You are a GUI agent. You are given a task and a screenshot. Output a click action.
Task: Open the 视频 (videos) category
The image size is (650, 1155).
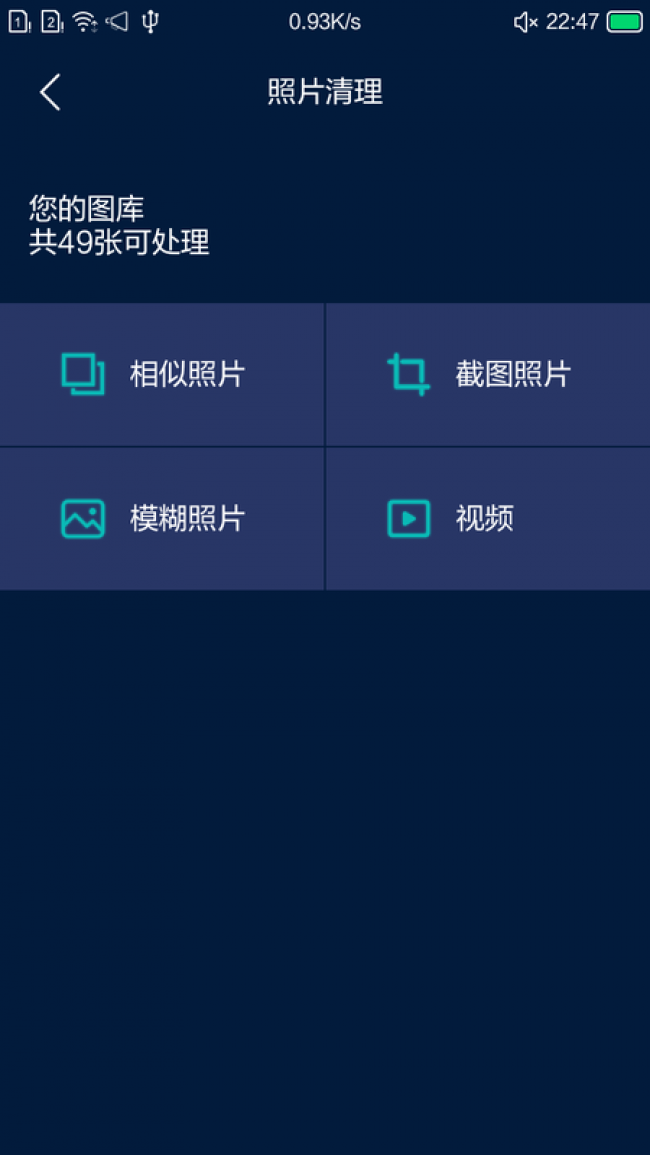tap(487, 519)
